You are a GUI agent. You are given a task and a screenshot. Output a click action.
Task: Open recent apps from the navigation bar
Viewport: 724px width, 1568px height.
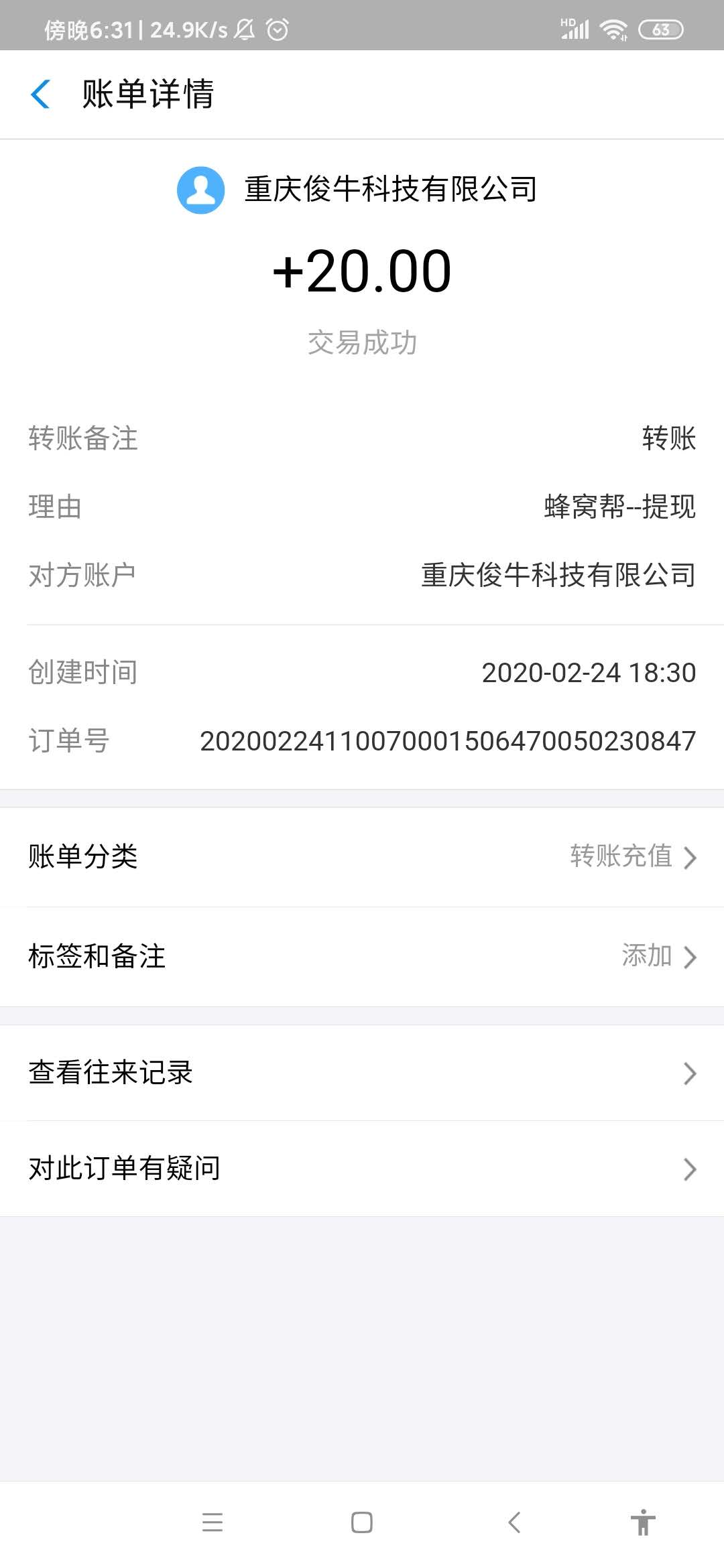213,1522
